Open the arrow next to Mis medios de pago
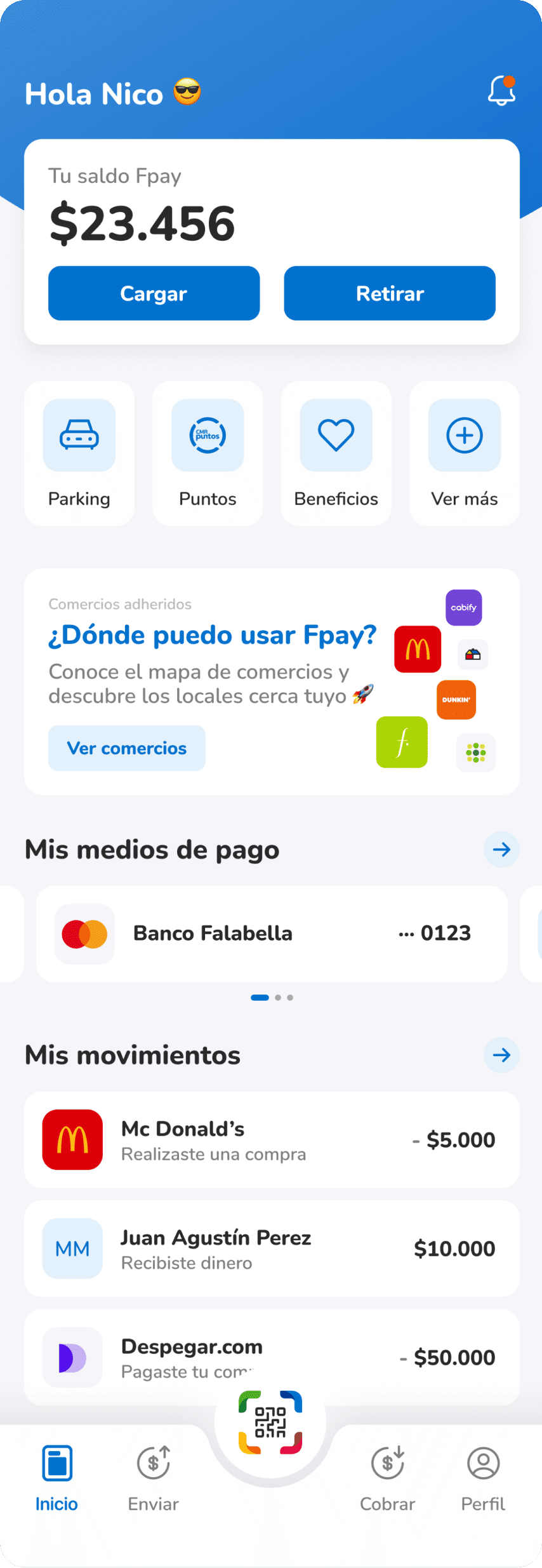 click(501, 850)
